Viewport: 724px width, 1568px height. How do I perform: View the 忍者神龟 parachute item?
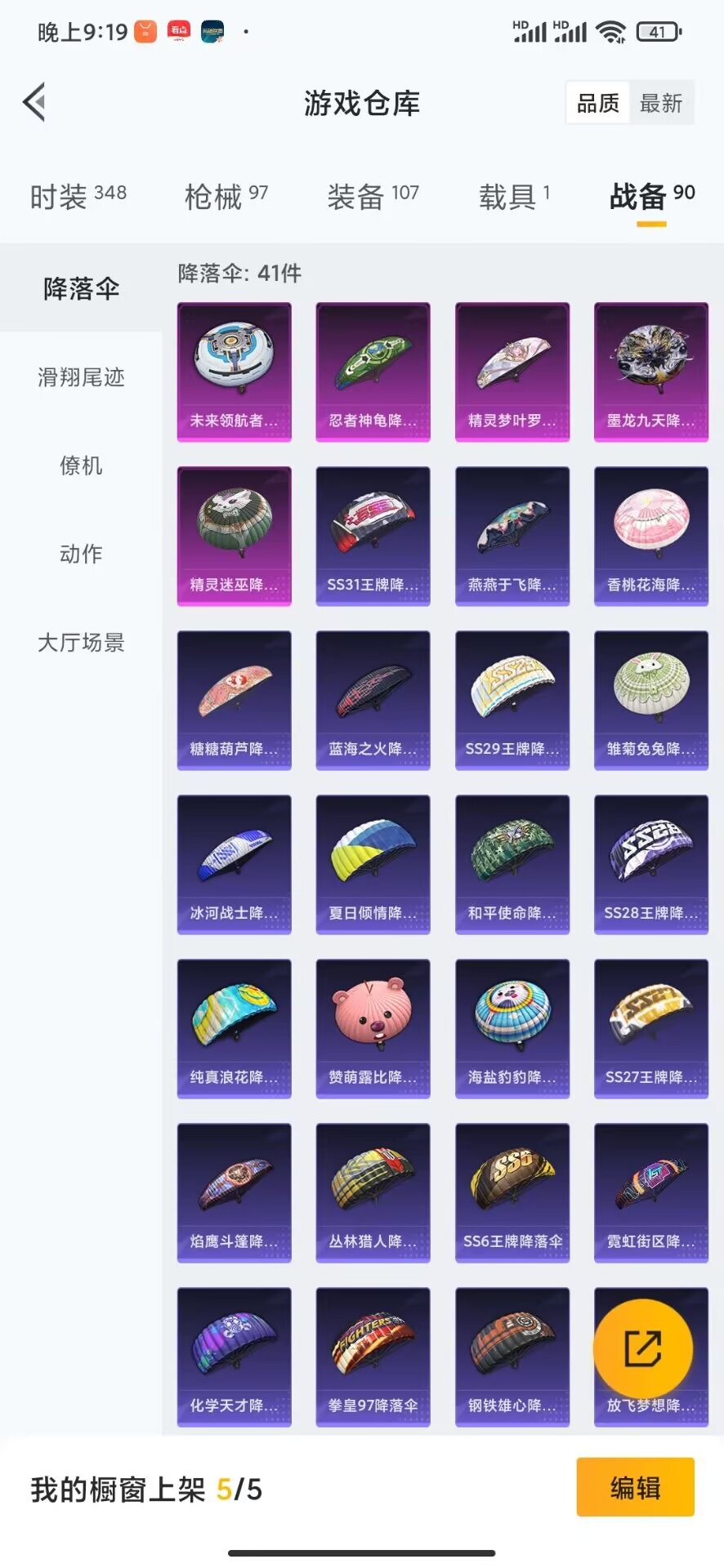pyautogui.click(x=373, y=372)
